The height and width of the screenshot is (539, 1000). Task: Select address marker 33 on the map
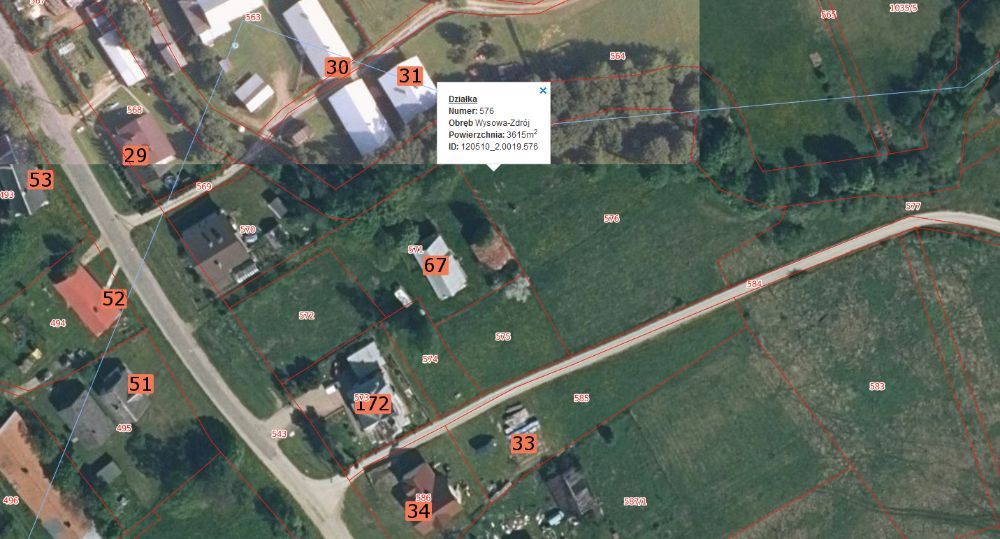[523, 444]
